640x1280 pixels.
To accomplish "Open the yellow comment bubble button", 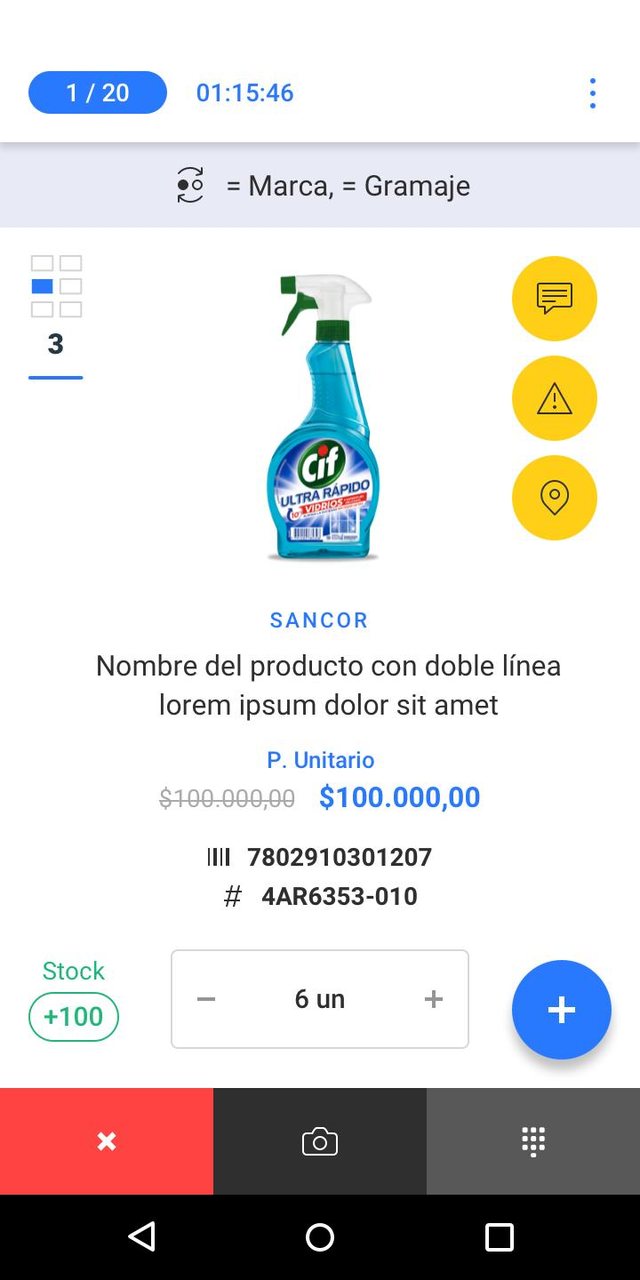I will pyautogui.click(x=554, y=299).
